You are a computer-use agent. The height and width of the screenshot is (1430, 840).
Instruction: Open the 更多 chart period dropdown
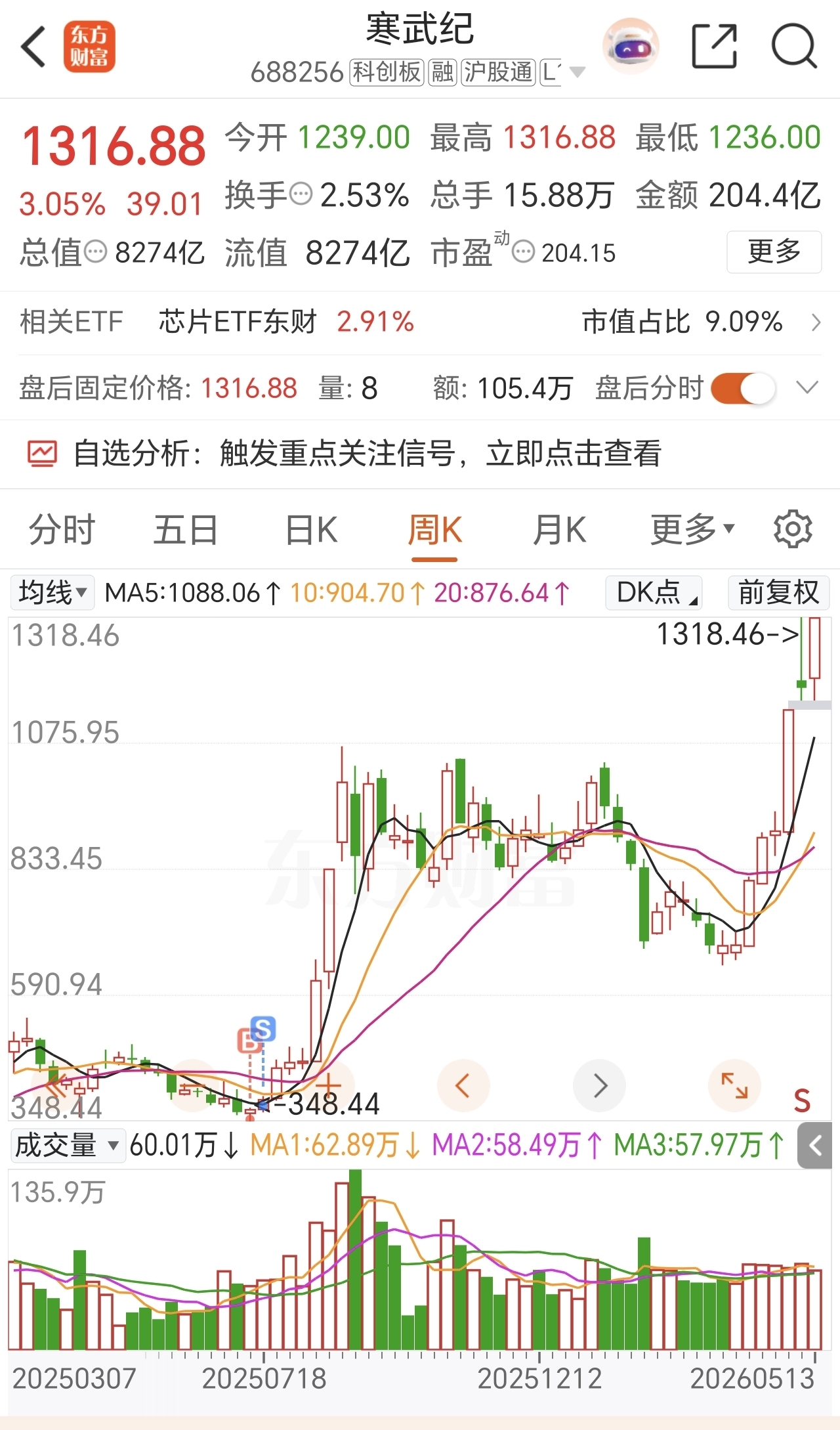[x=692, y=530]
